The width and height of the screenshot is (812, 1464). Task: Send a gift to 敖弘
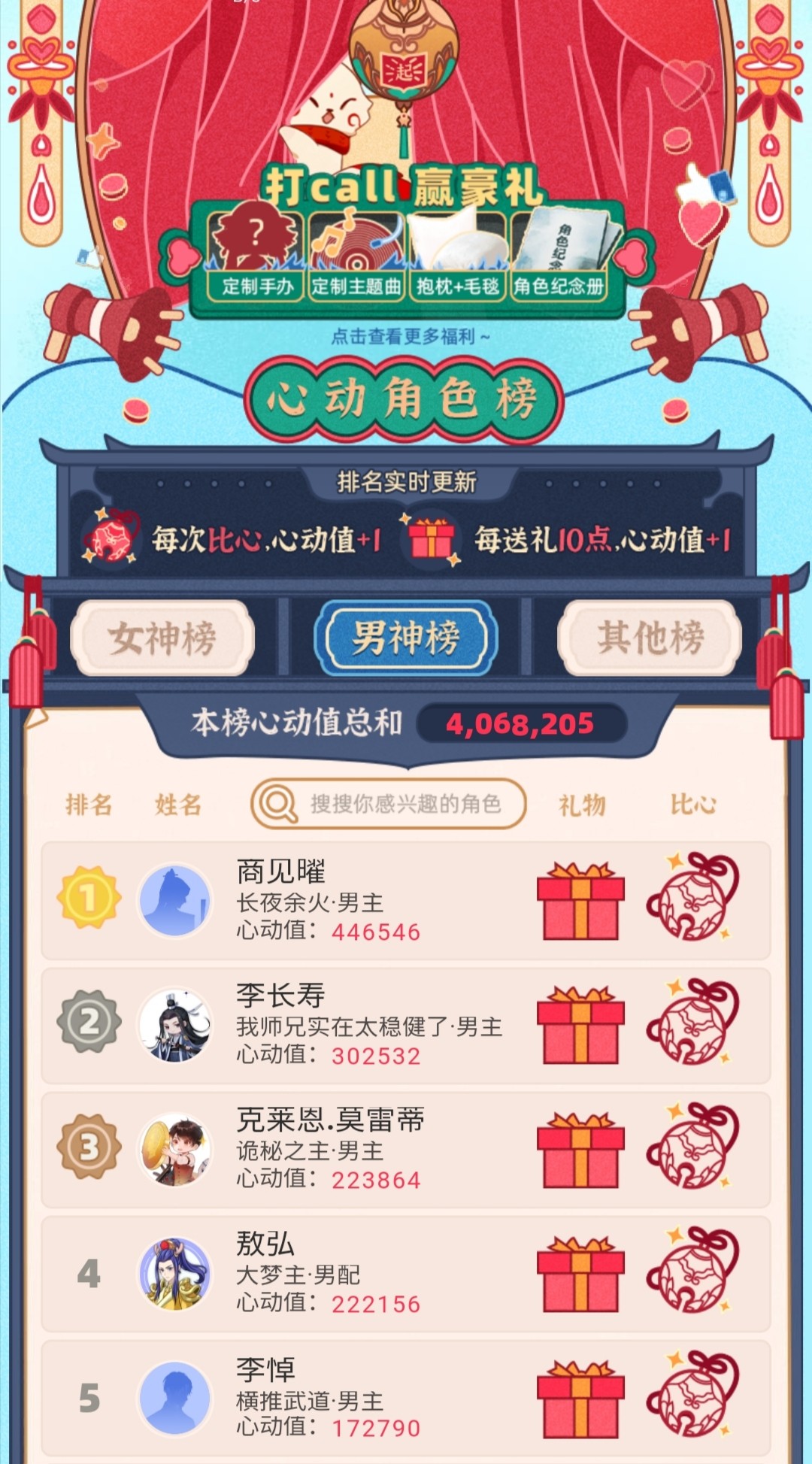click(x=580, y=1274)
